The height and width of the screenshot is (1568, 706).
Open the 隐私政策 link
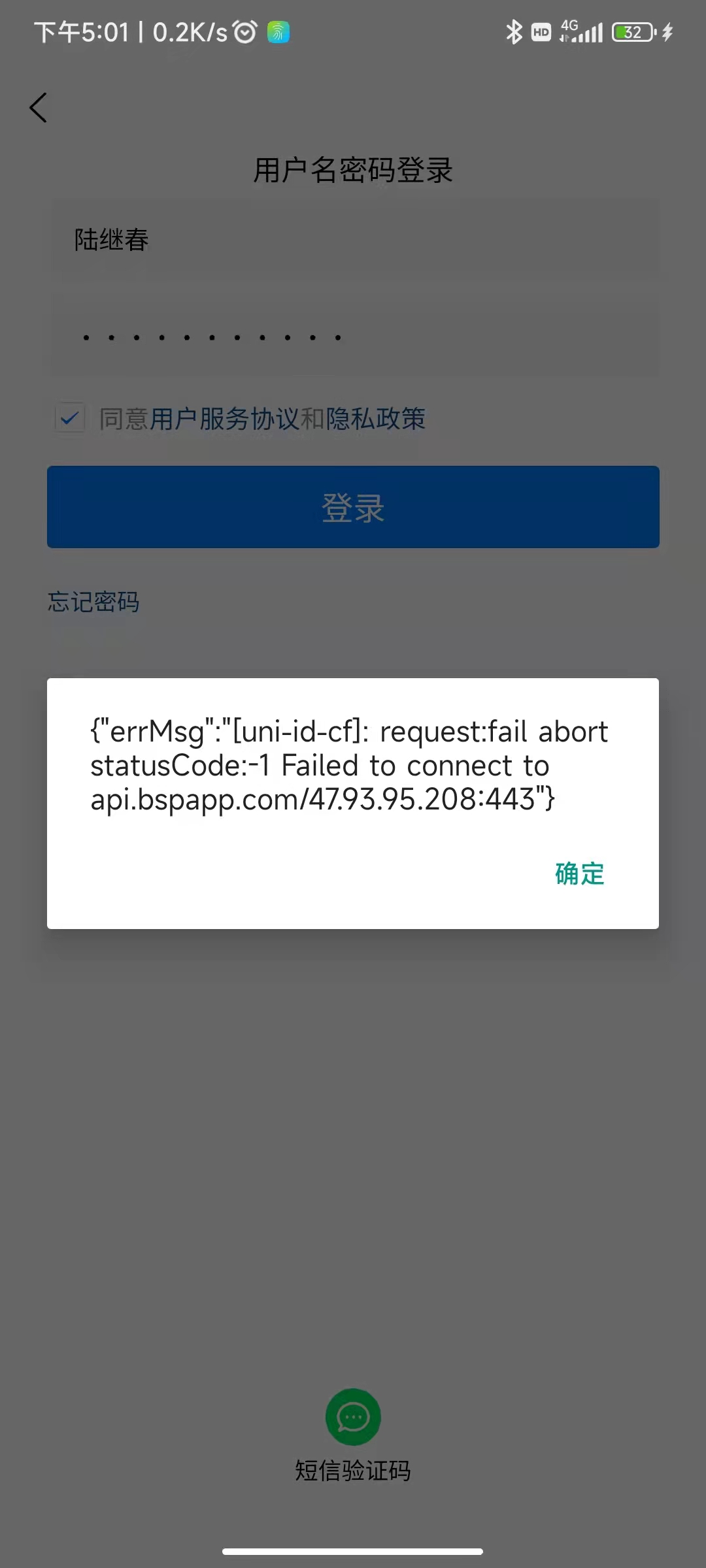(x=376, y=419)
